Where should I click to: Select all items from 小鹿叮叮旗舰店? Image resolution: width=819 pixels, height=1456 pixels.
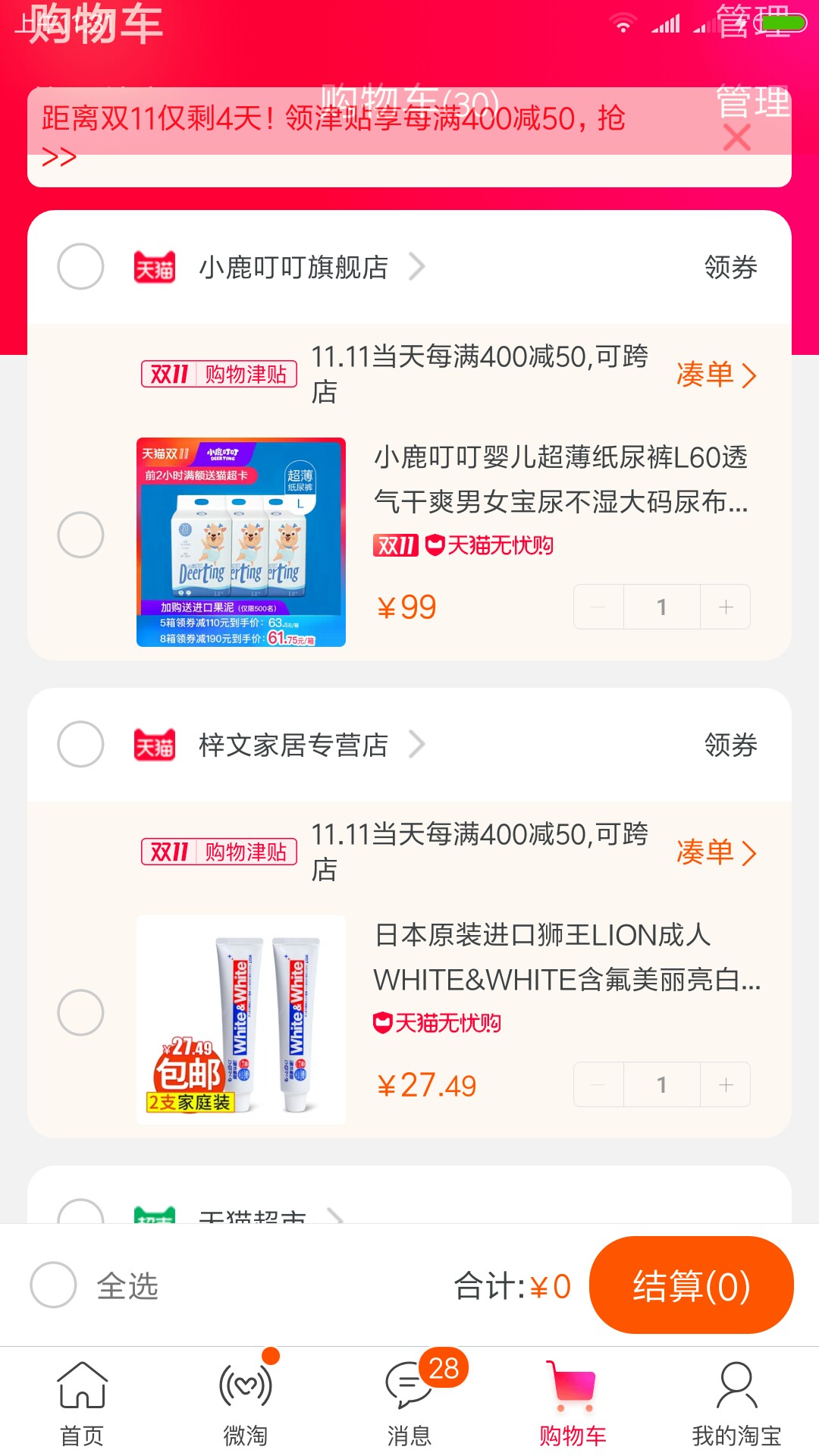point(80,266)
